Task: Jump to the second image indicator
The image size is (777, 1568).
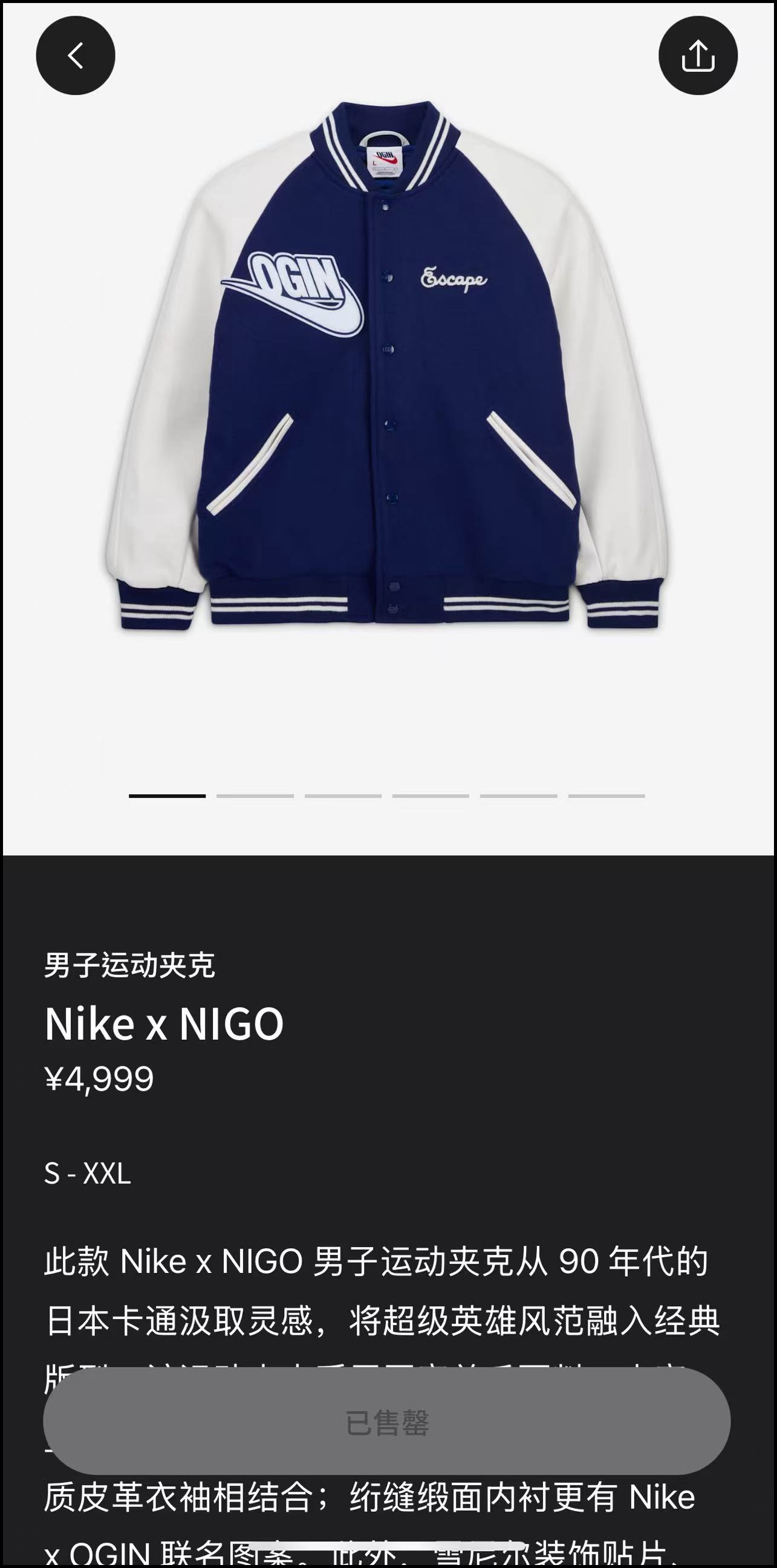Action: coord(255,795)
